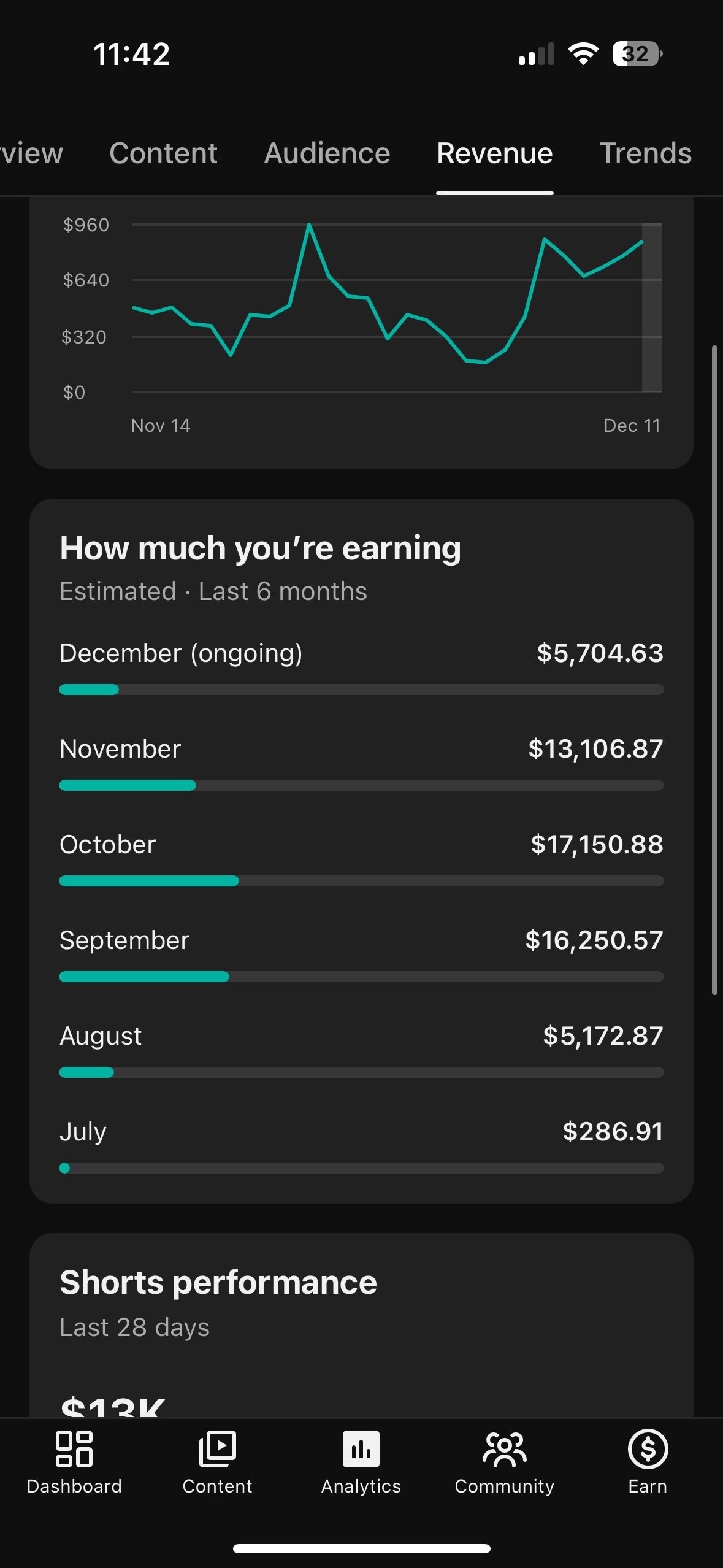This screenshot has width=723, height=1568.
Task: Open the Earn section
Action: pyautogui.click(x=648, y=1462)
